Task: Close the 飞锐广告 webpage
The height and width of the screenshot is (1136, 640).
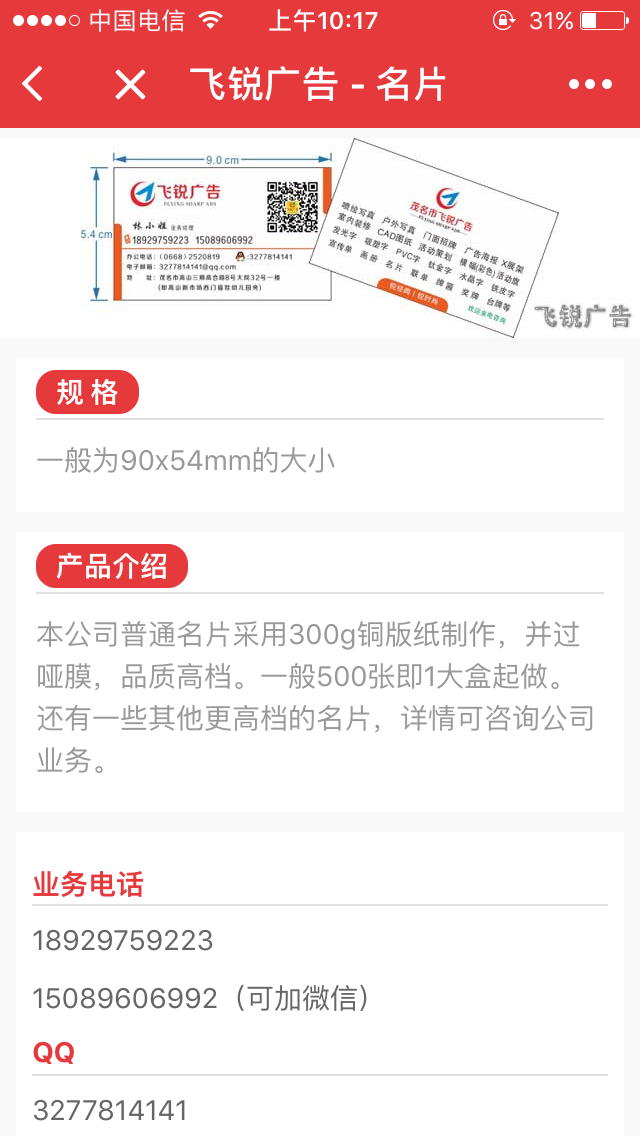Action: (130, 85)
